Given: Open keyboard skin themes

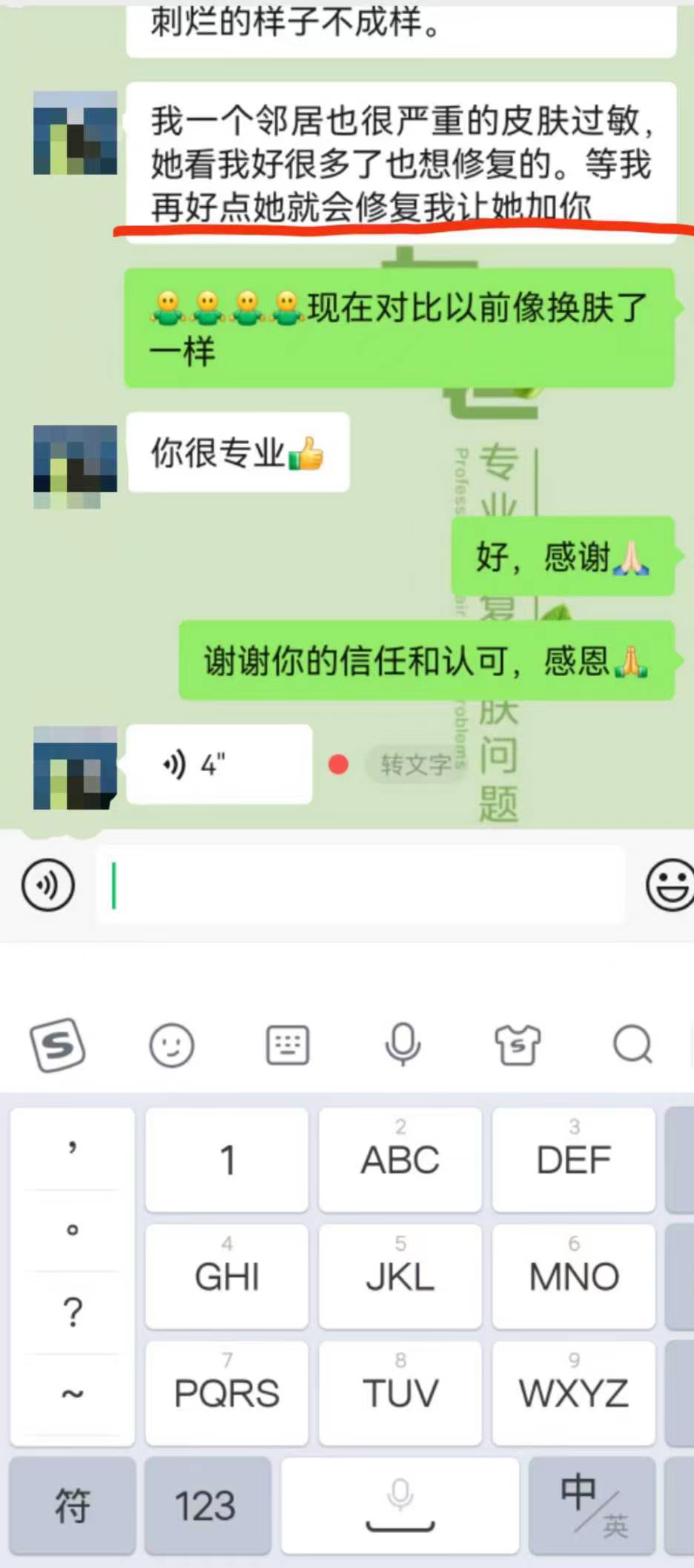Looking at the screenshot, I should (518, 1045).
